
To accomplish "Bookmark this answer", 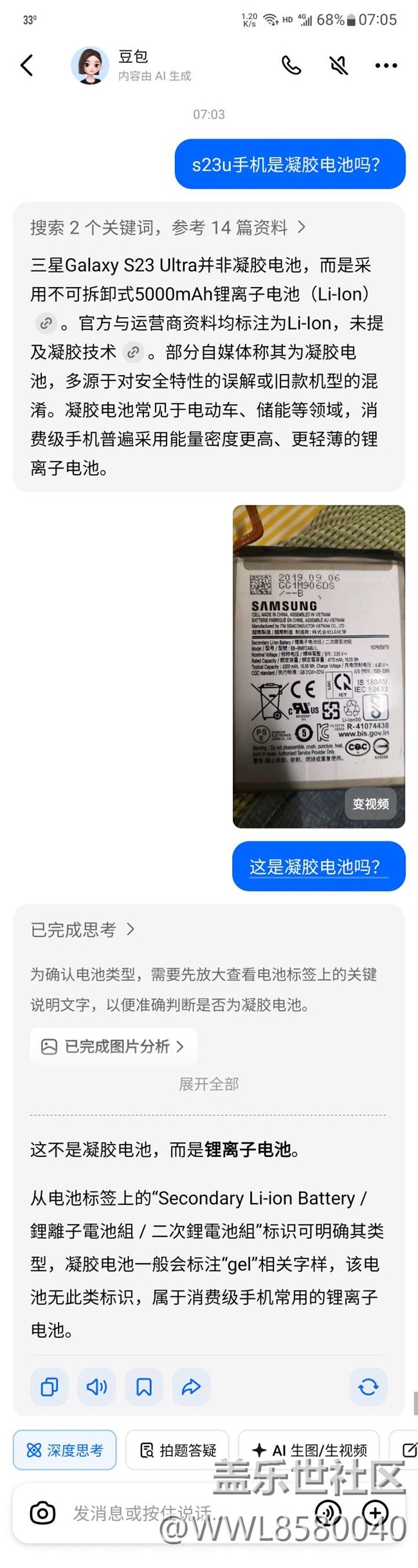I will click(144, 1387).
